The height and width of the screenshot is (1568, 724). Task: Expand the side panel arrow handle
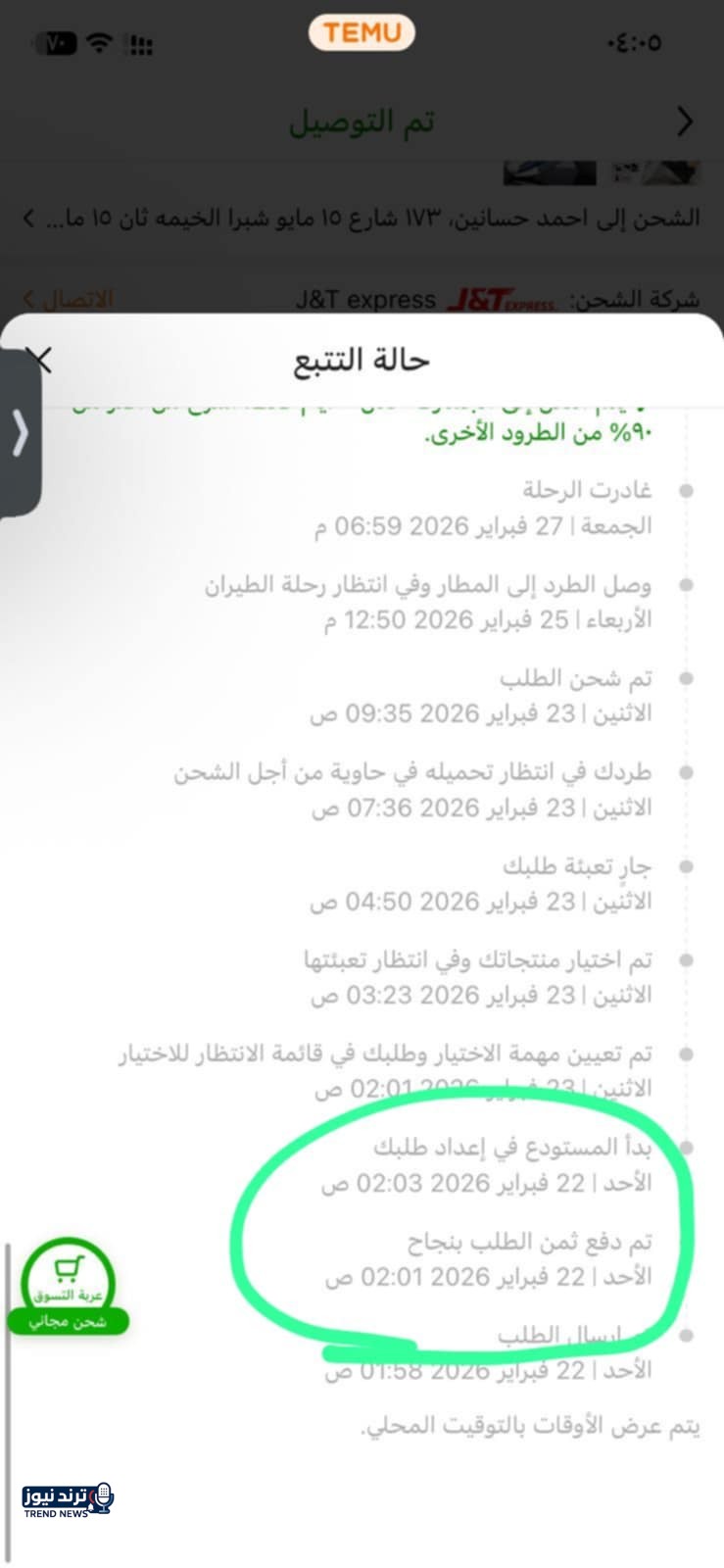point(20,432)
